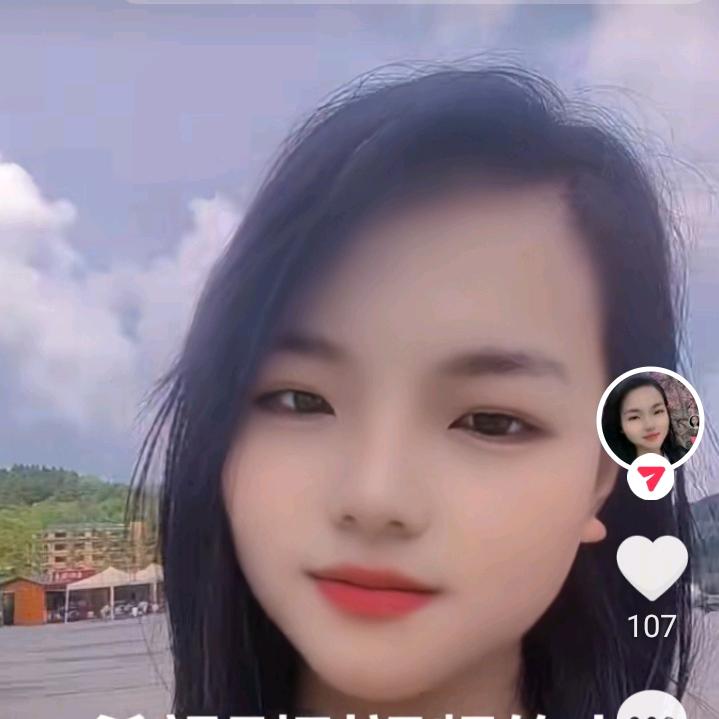This screenshot has height=719, width=719.
Task: Follow the creator via red badge
Action: click(x=650, y=480)
